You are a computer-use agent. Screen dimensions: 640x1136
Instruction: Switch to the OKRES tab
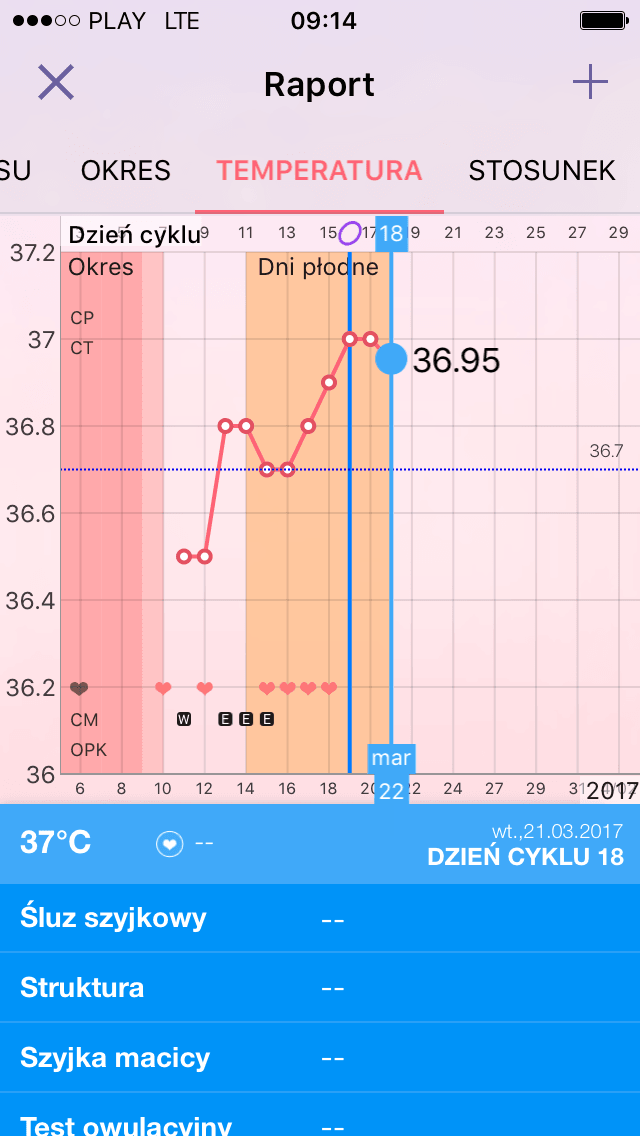click(x=126, y=171)
